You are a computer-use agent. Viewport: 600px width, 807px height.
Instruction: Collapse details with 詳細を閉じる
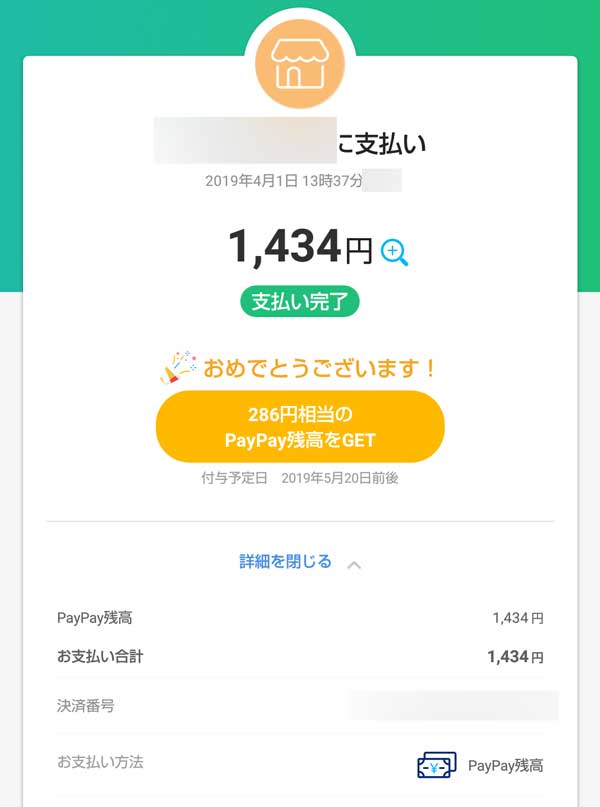click(298, 562)
